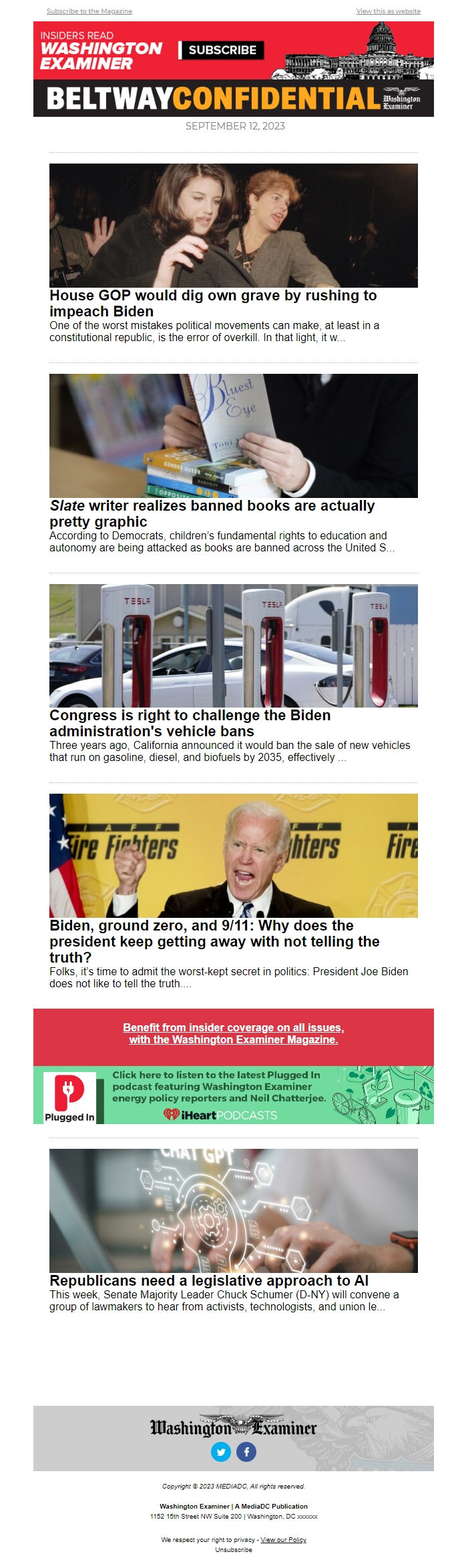
Task: Listen to the Plugged In podcast banner
Action: pos(233,1095)
